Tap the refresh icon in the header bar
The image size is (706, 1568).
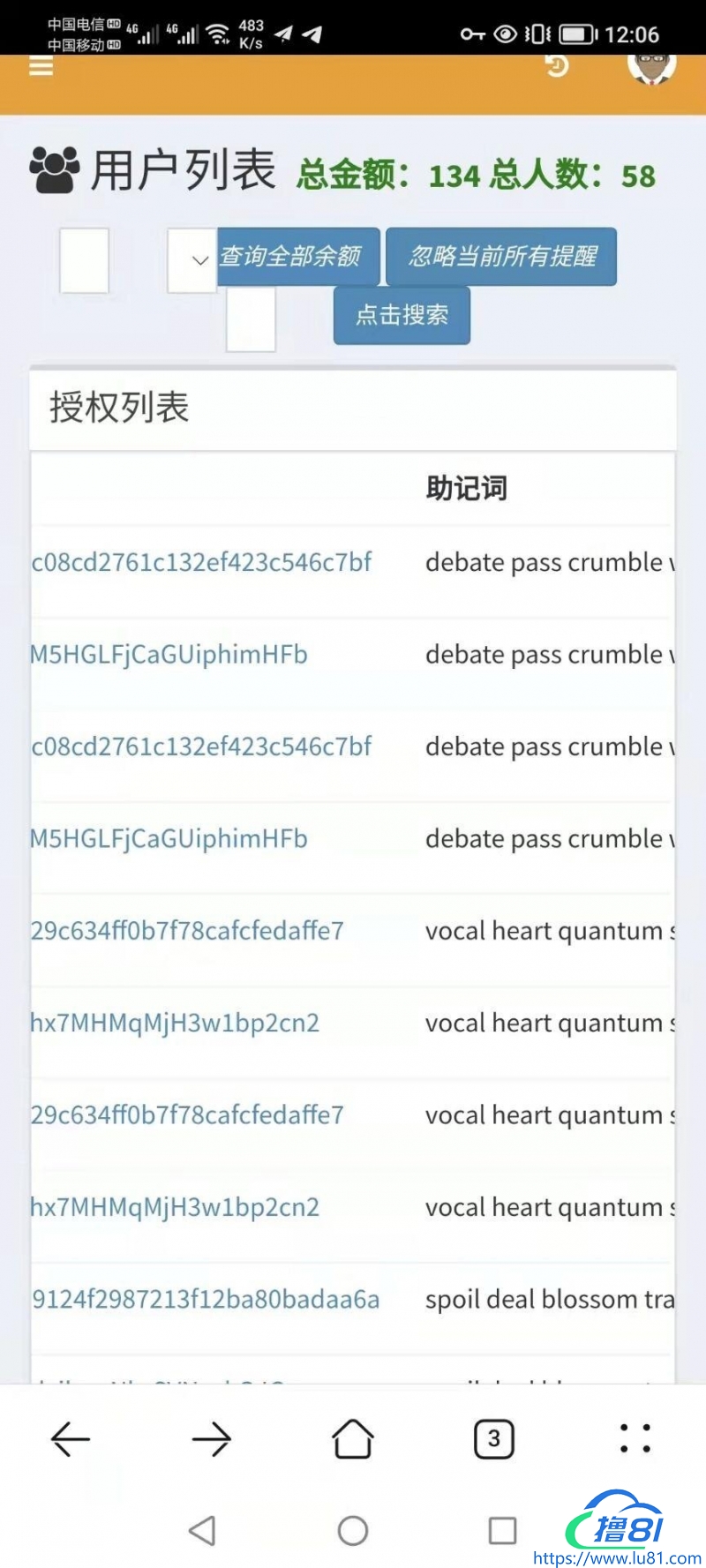click(x=556, y=66)
